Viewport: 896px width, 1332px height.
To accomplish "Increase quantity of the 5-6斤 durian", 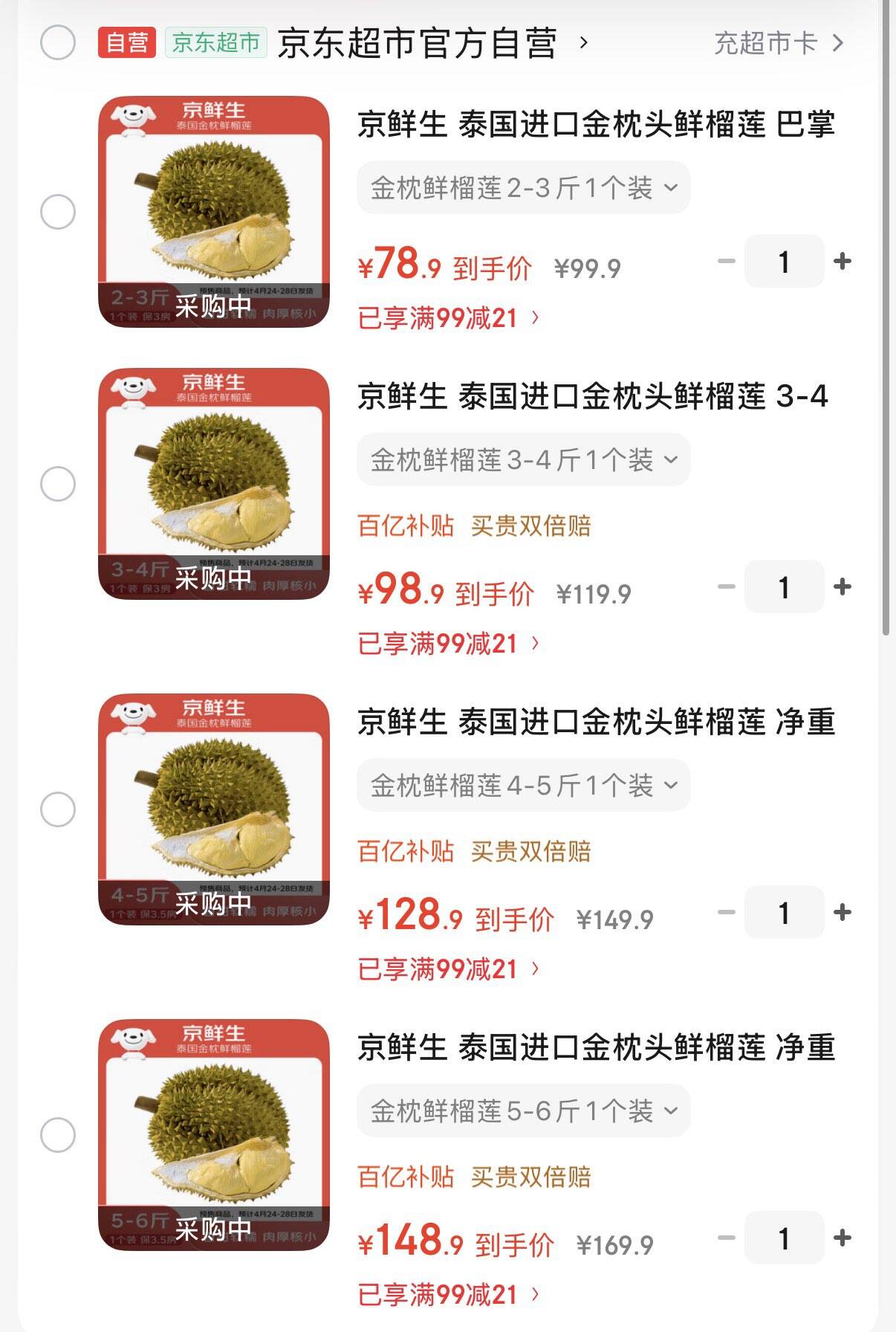I will (843, 1238).
